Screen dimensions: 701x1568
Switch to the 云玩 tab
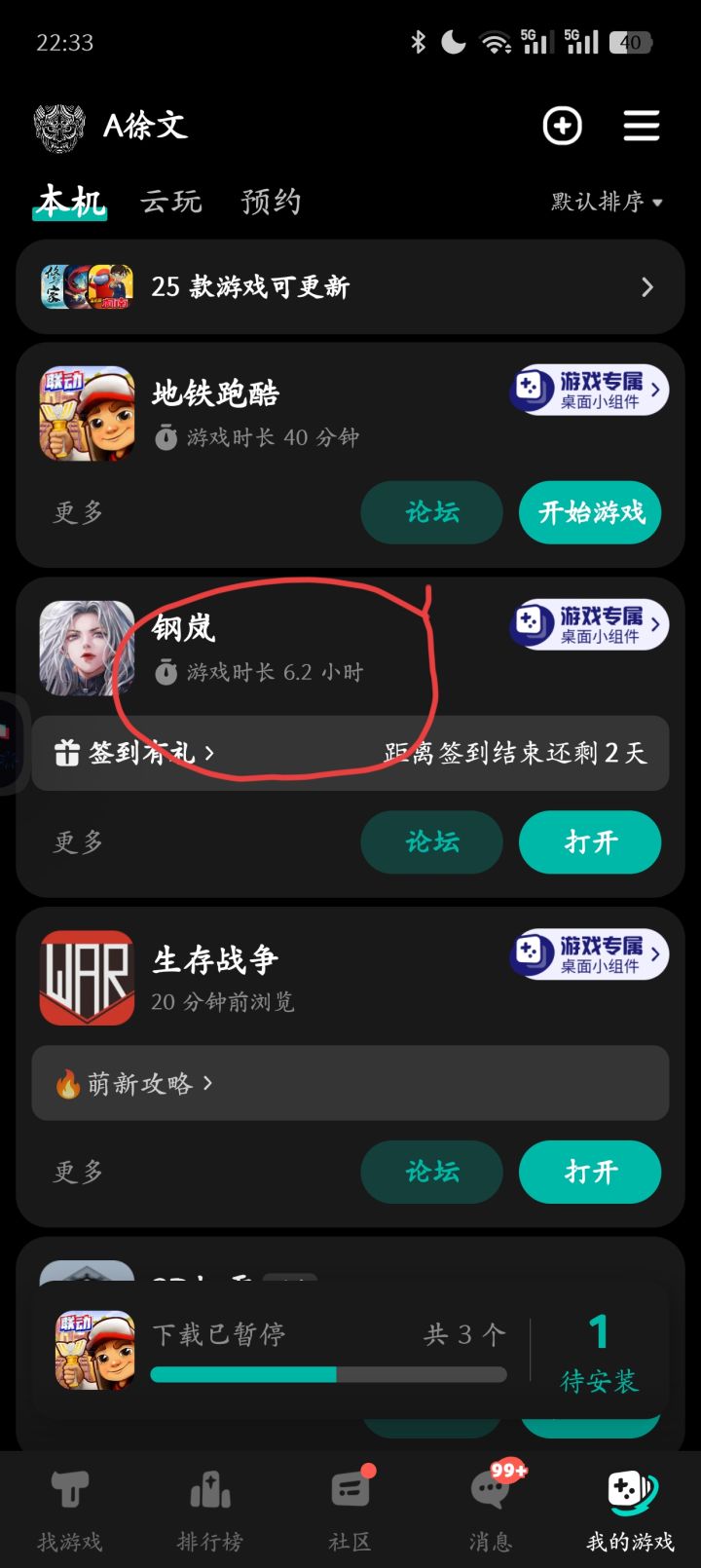[x=171, y=202]
